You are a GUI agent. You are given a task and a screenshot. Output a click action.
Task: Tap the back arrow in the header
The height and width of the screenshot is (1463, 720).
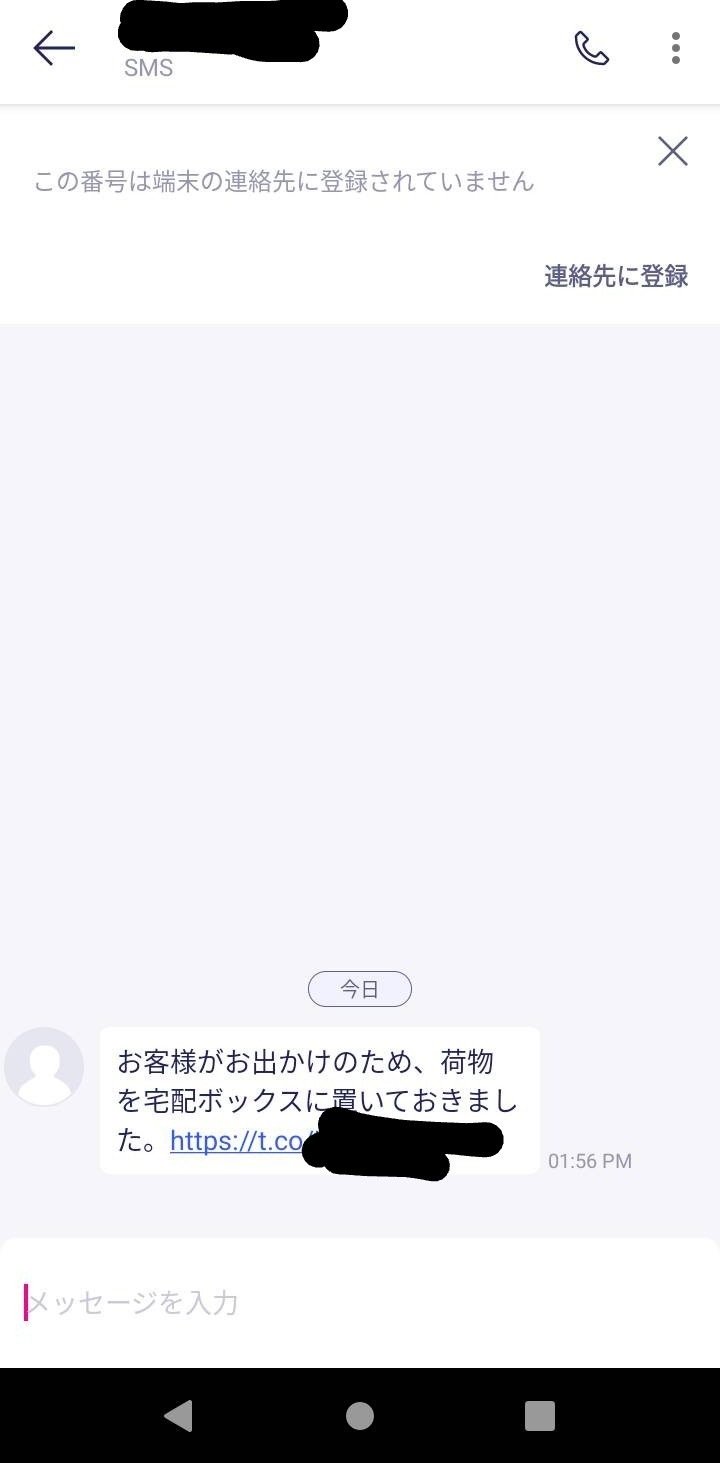point(53,47)
